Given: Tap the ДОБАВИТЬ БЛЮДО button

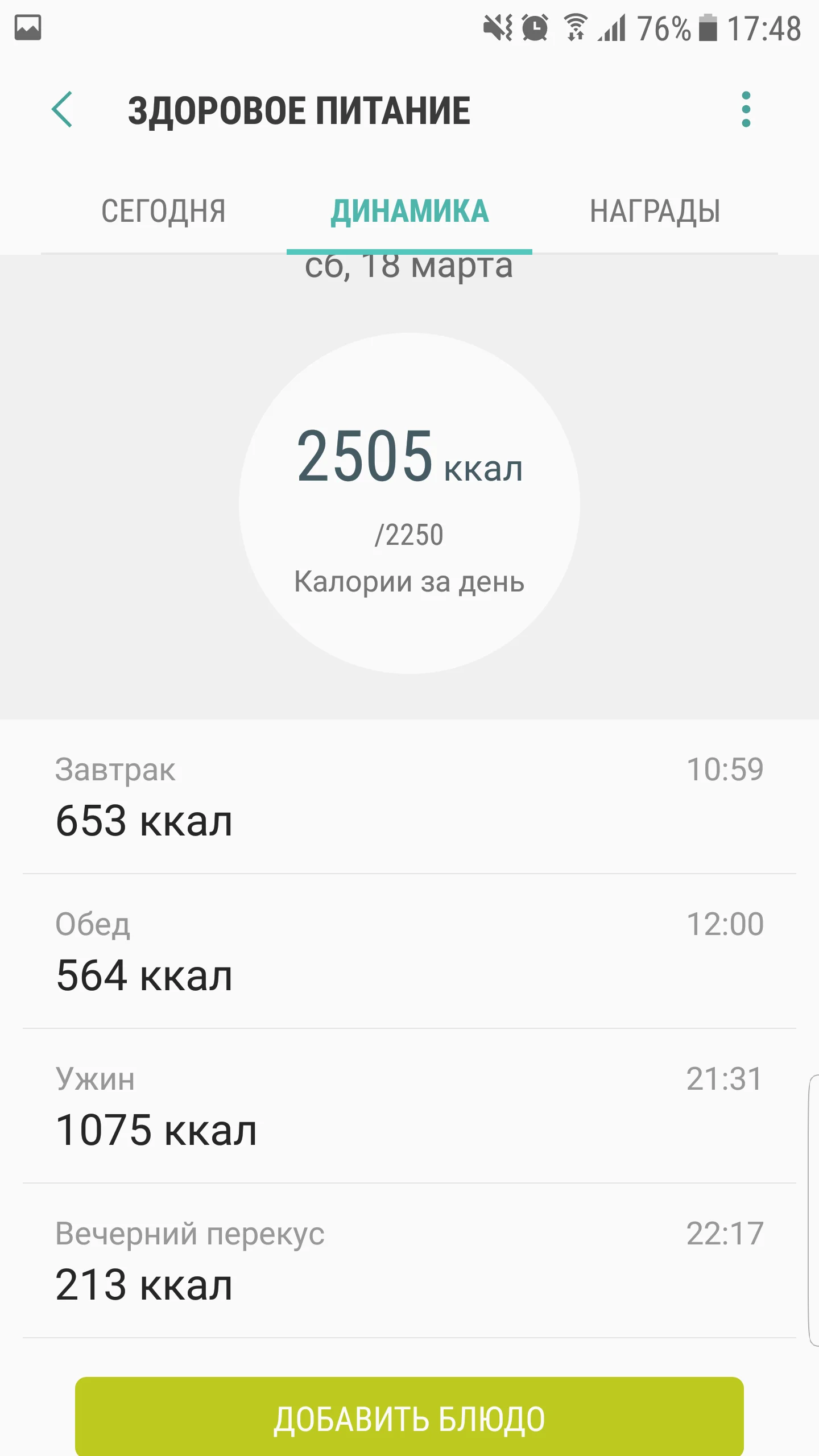Looking at the screenshot, I should pyautogui.click(x=409, y=1417).
